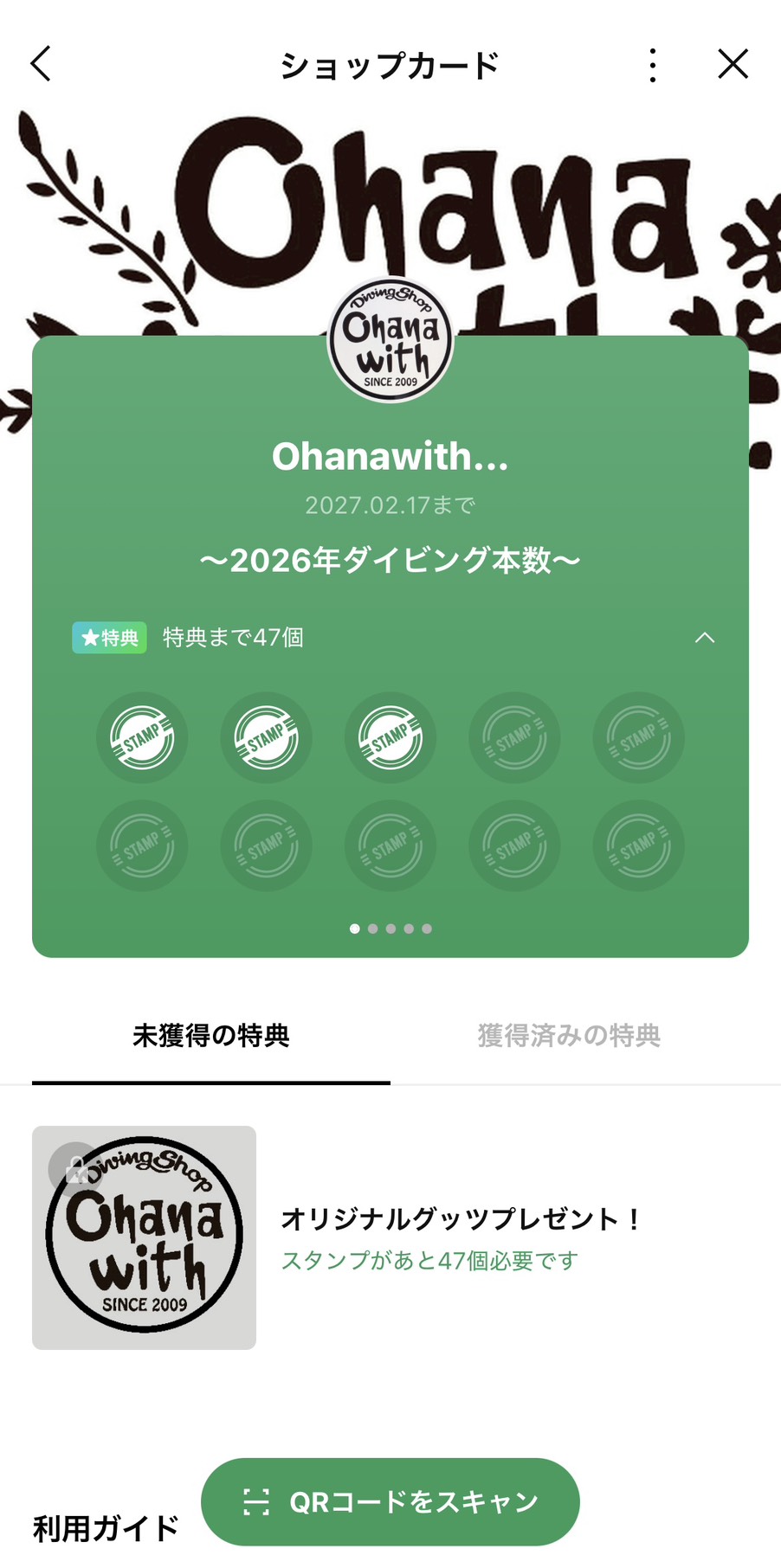The height and width of the screenshot is (1568, 781).
Task: Go back using the top-left arrow
Action: [41, 64]
